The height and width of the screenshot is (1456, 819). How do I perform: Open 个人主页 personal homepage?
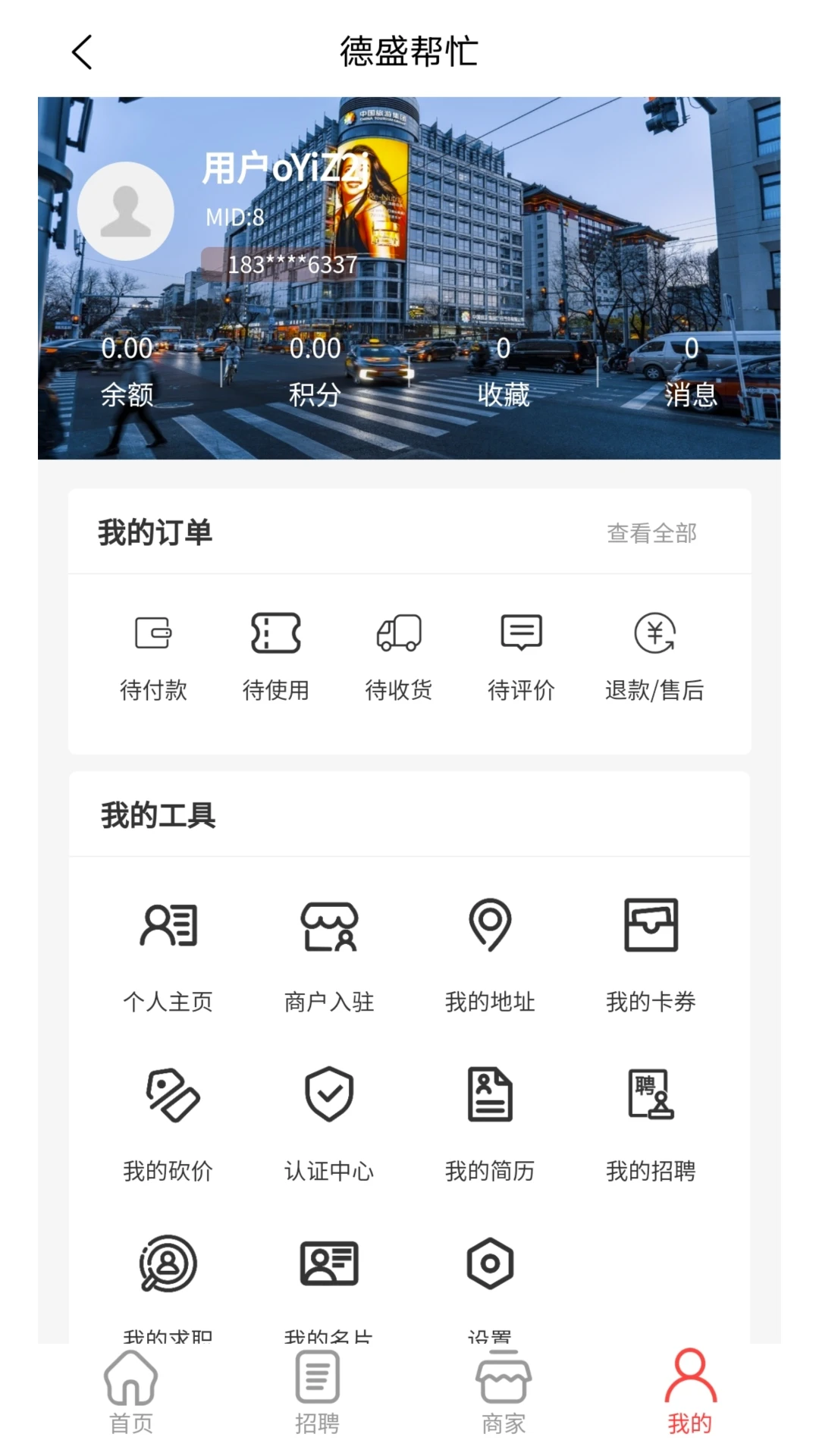click(168, 952)
